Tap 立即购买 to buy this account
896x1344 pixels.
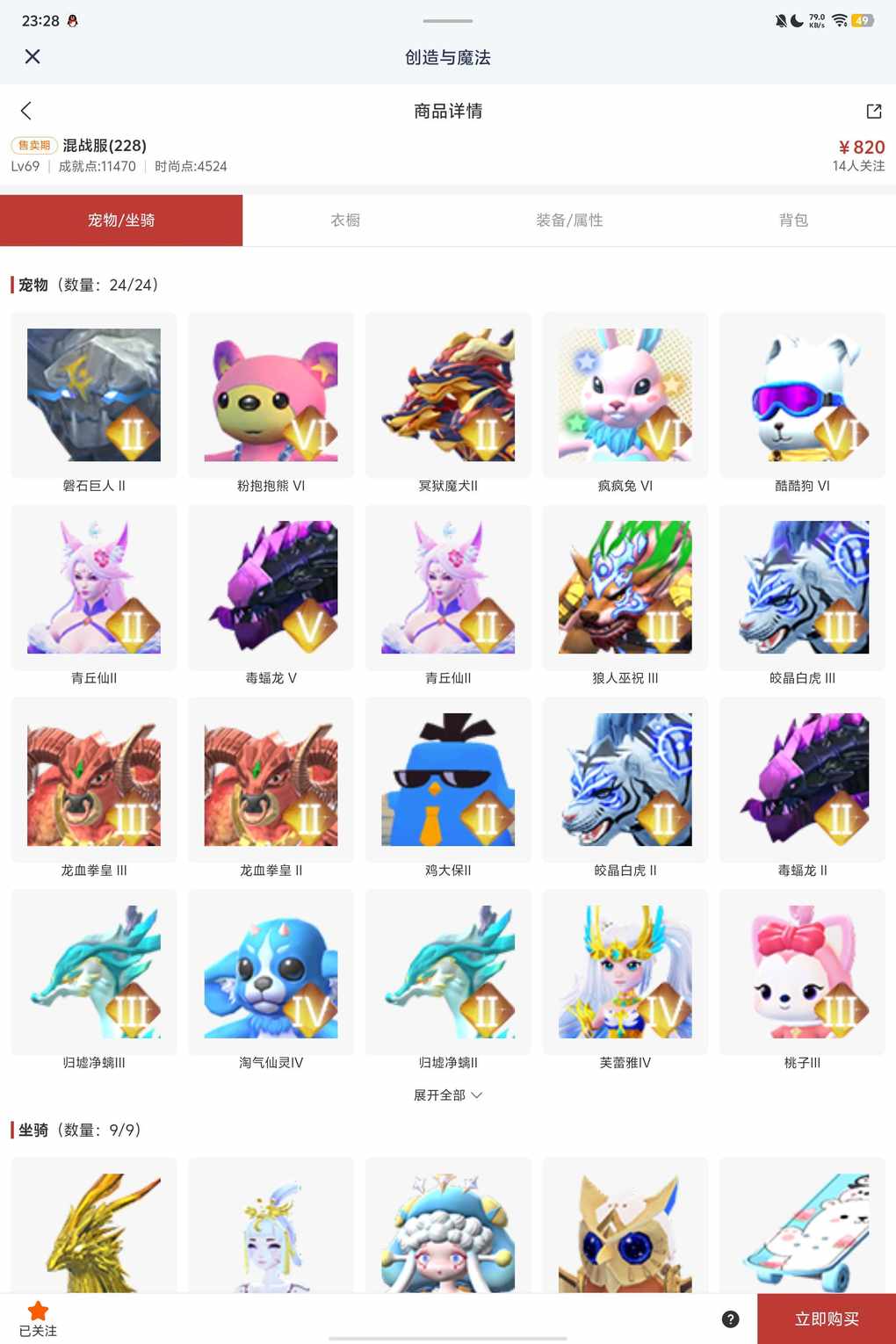[x=826, y=1319]
